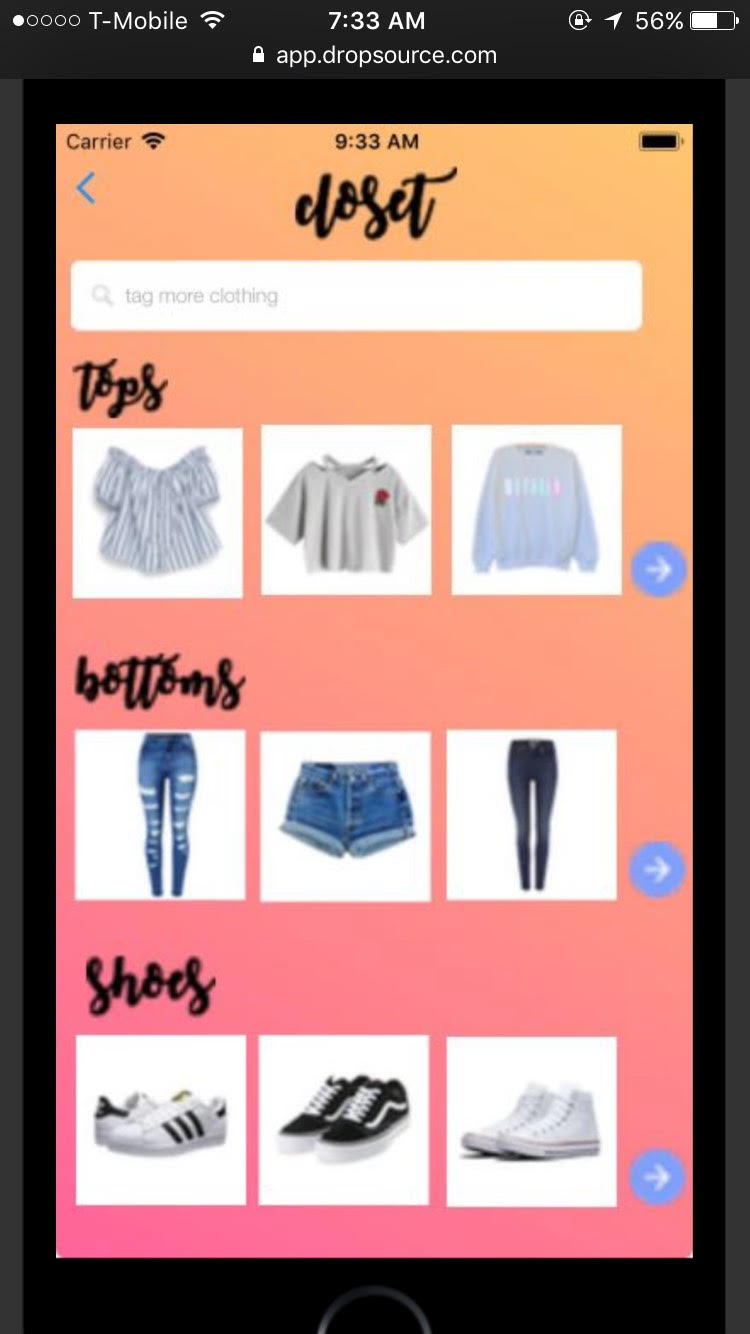The width and height of the screenshot is (750, 1334).
Task: Select the black platform skate shoes
Action: tap(344, 1120)
